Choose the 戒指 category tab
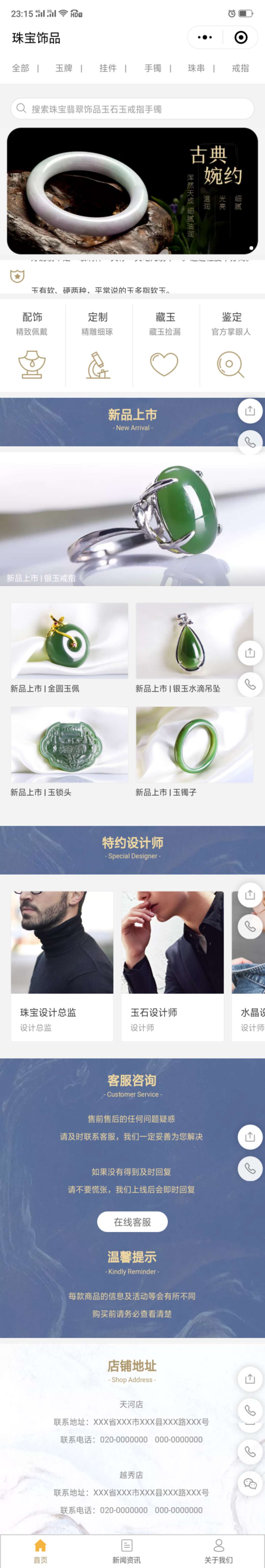 point(241,68)
